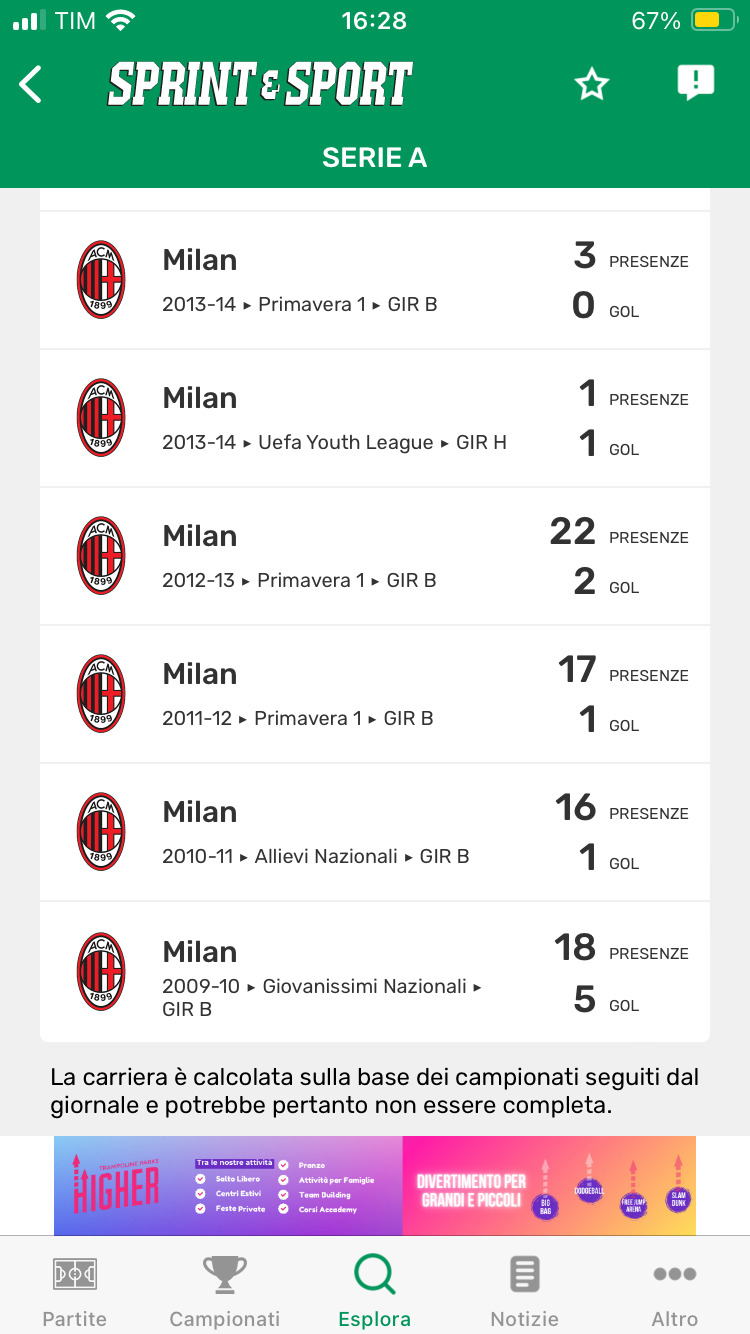The width and height of the screenshot is (750, 1334).
Task: Open Milan 2011-12 Primavera 1 row
Action: tap(375, 694)
